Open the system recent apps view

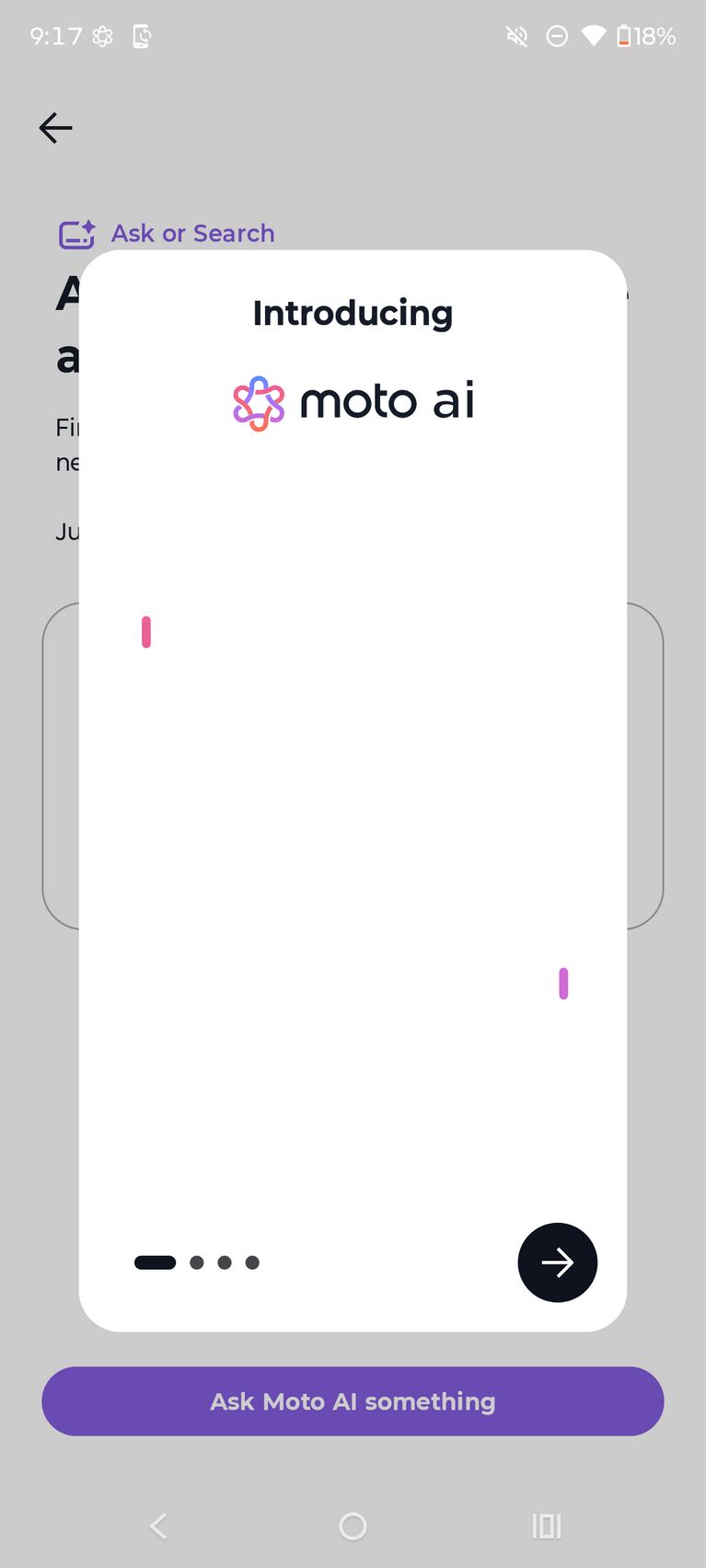coord(546,1527)
